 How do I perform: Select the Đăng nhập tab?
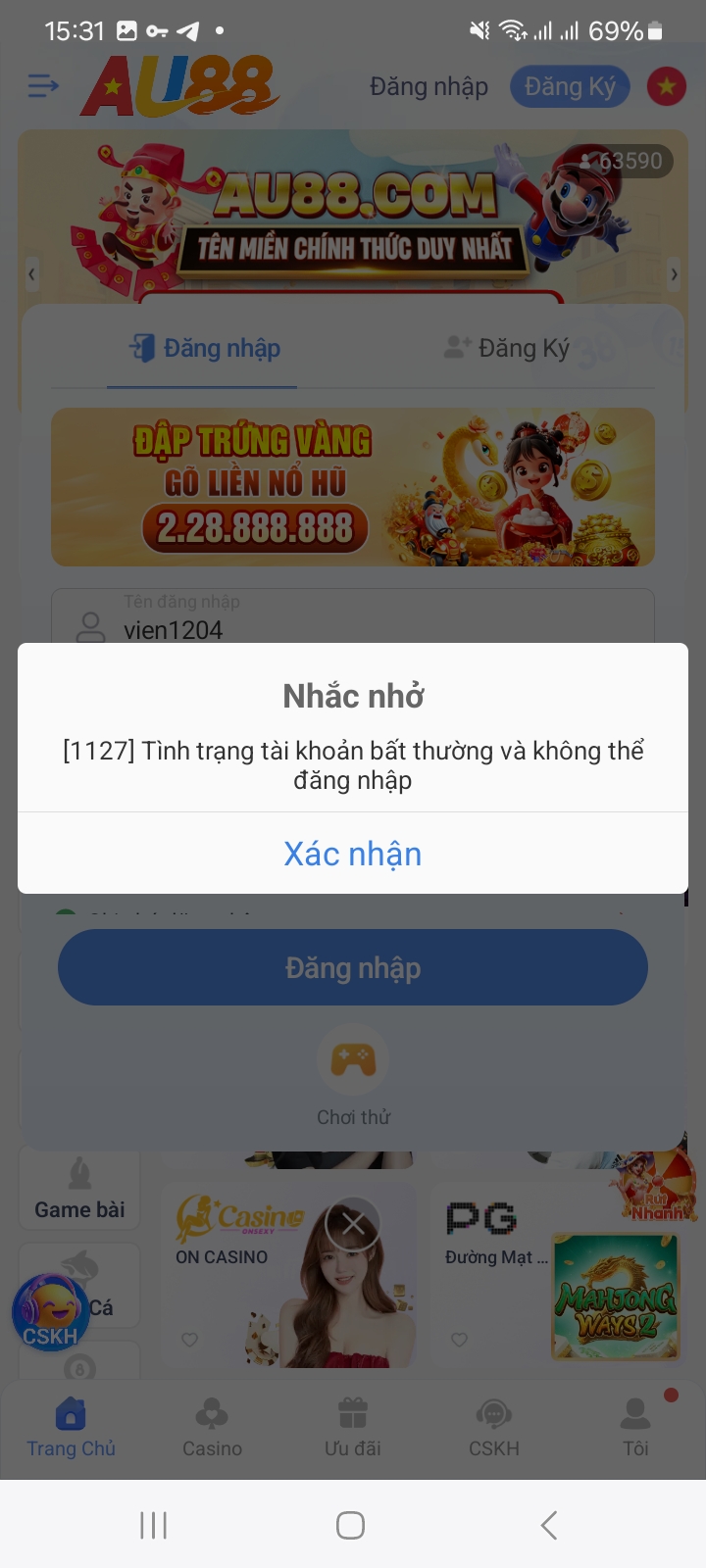point(204,348)
